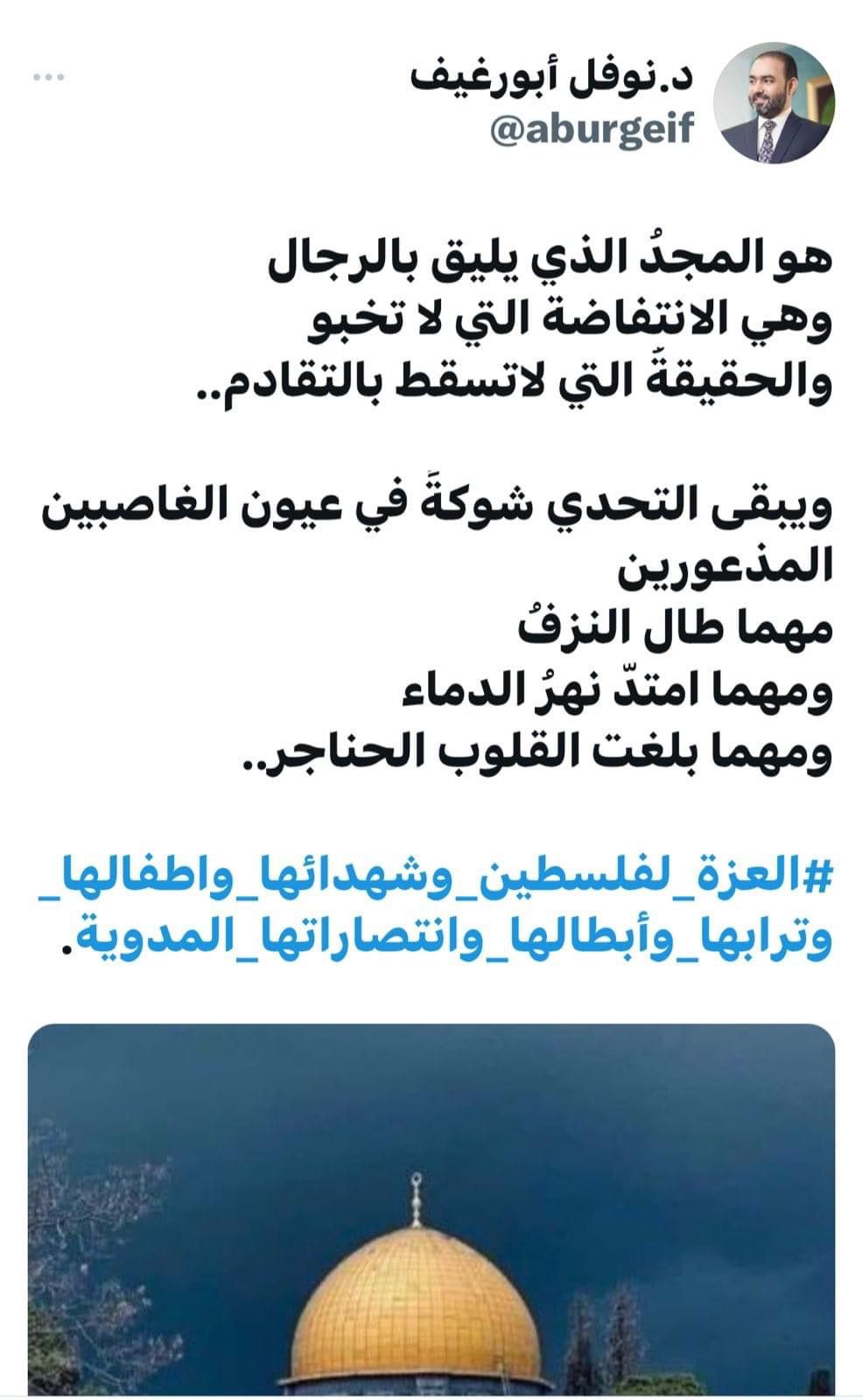Screen dimensions: 863x1400
Task: Open the tweet's three-dot overflow menu
Action: click(x=49, y=78)
